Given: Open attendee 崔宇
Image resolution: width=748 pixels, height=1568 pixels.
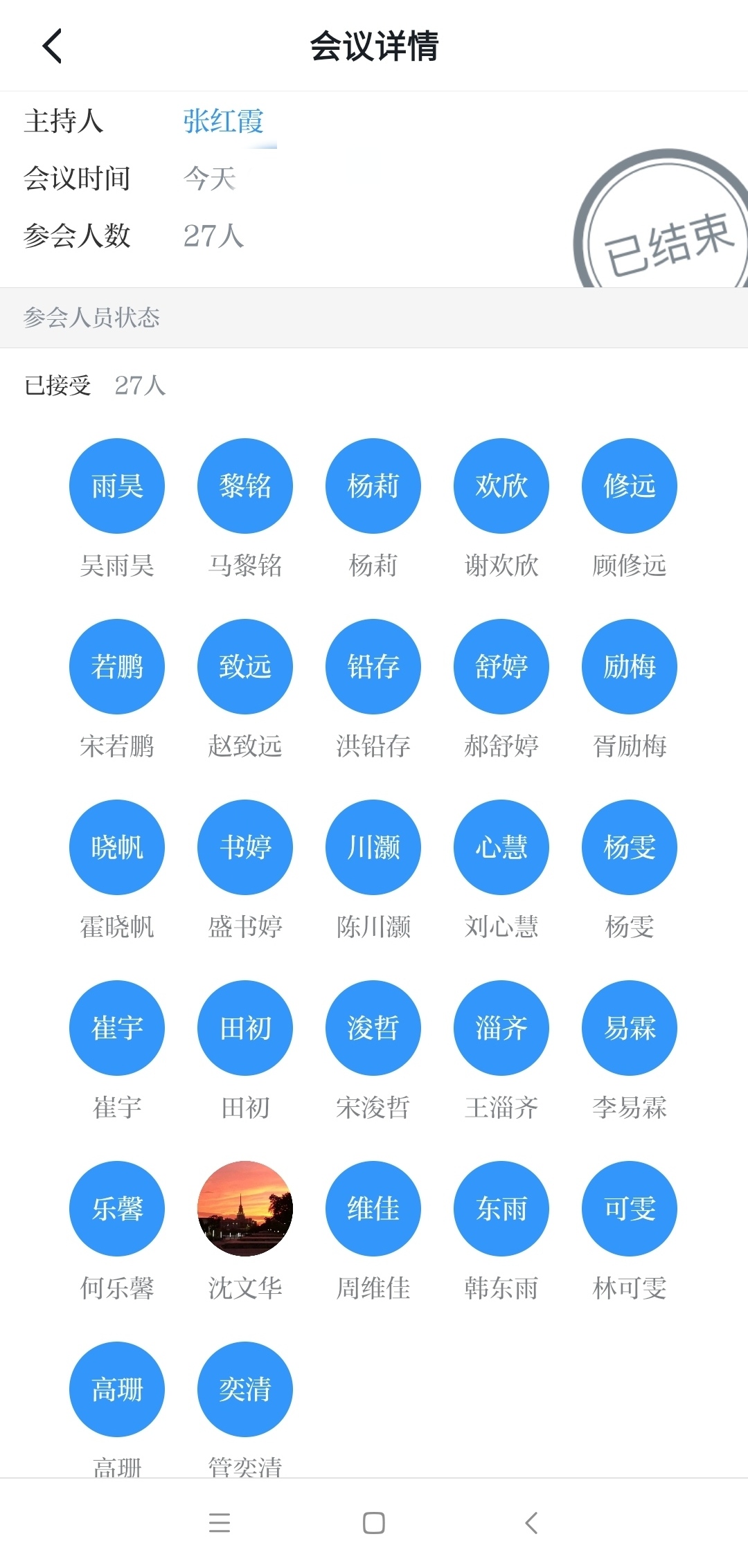Looking at the screenshot, I should [x=117, y=1028].
